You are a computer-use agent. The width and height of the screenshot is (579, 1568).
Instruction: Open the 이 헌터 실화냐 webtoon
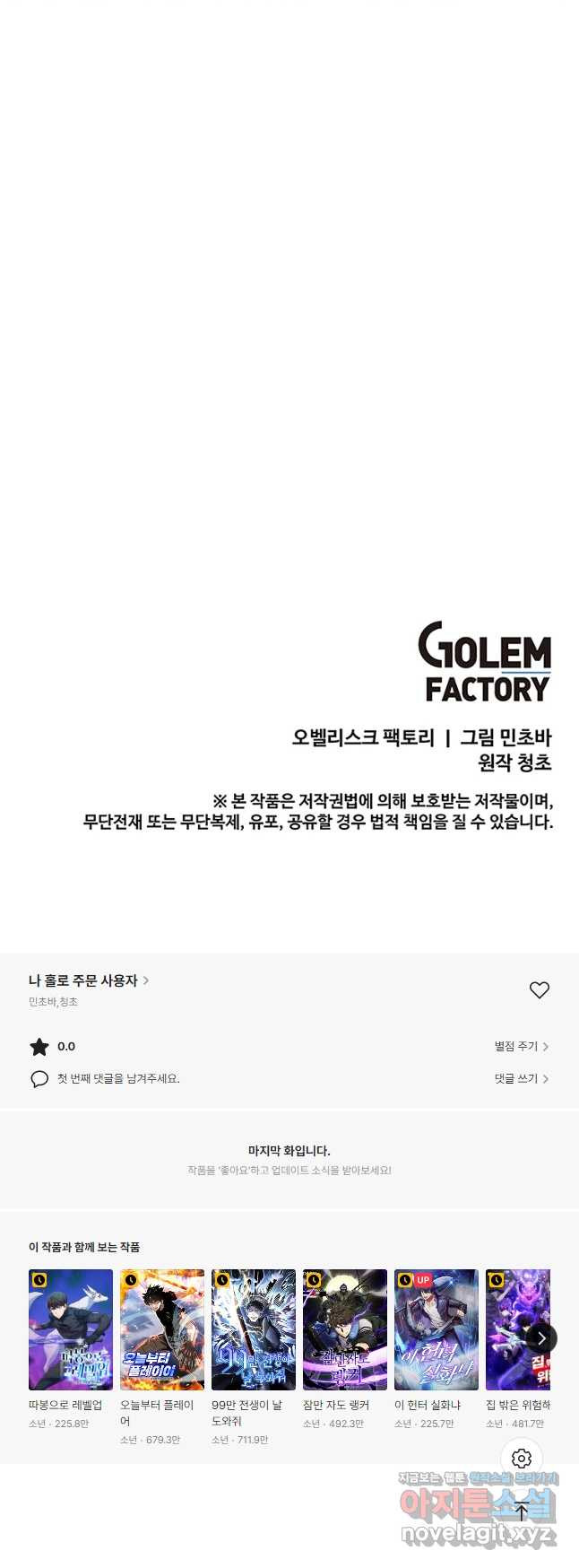pyautogui.click(x=436, y=1329)
